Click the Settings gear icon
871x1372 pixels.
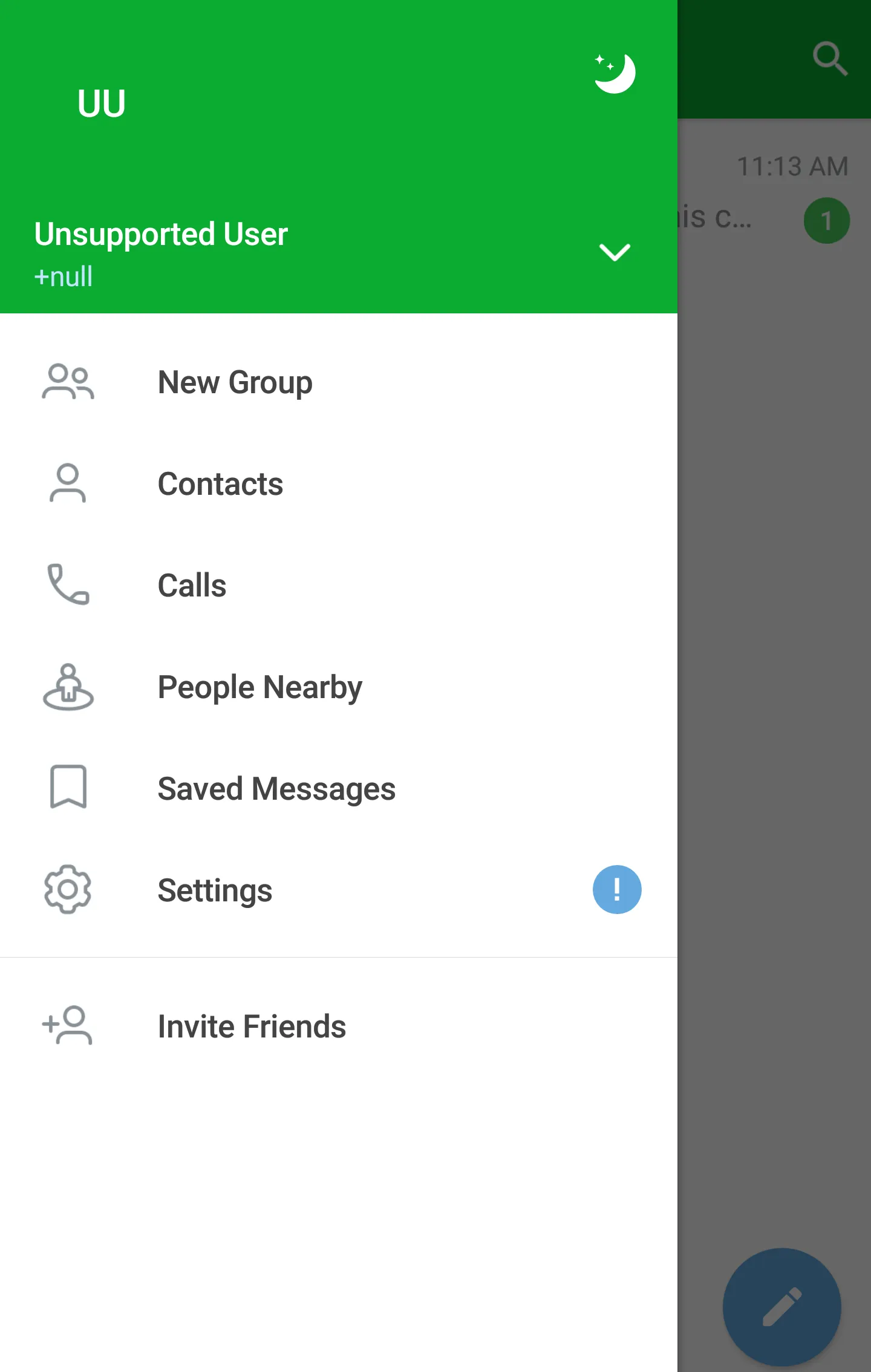point(68,889)
